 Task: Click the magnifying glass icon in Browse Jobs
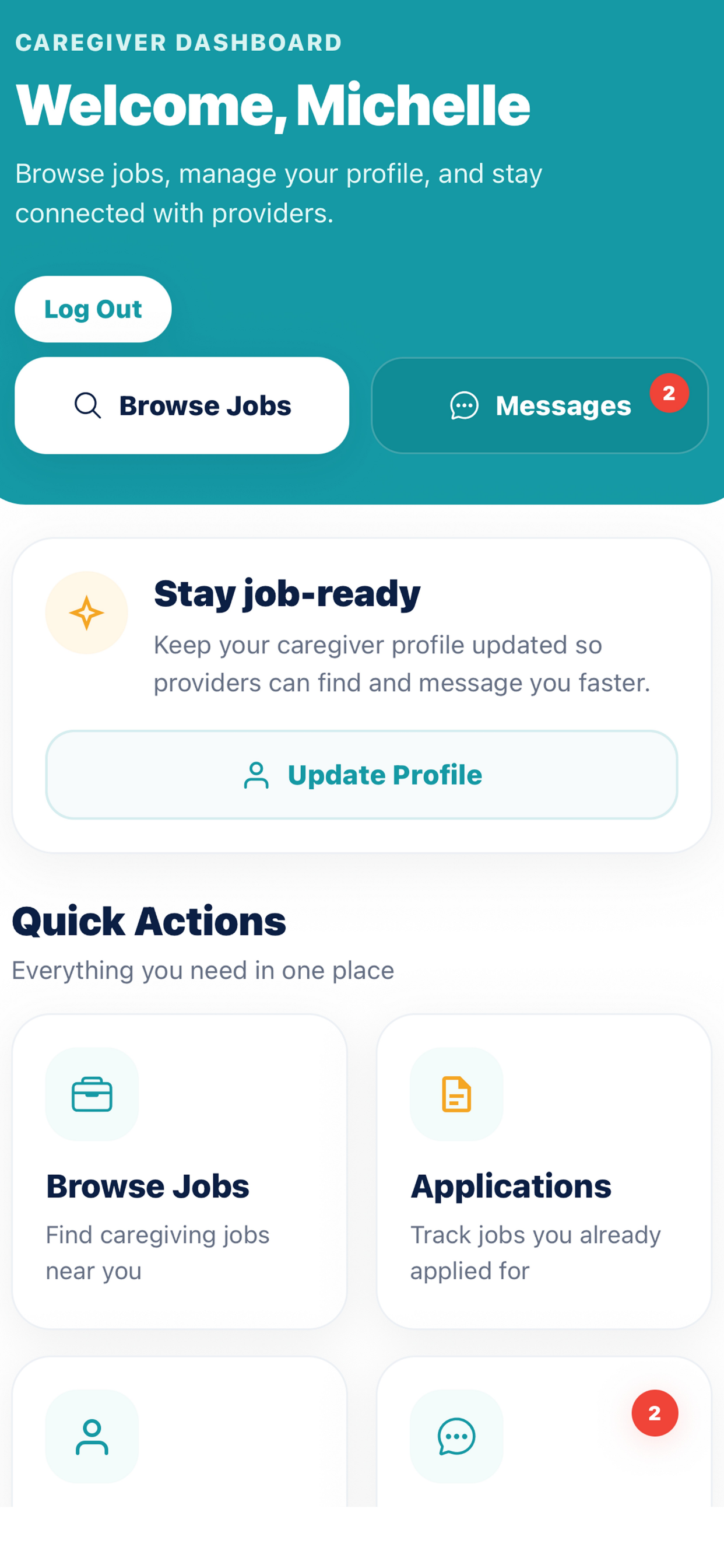coord(87,405)
